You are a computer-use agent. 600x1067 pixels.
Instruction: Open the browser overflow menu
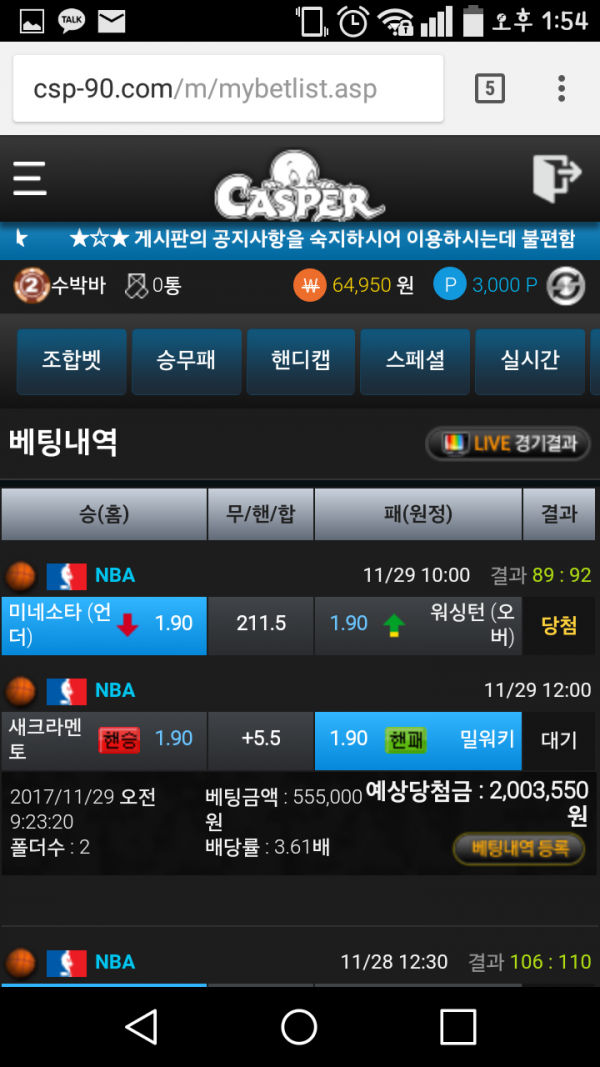561,88
